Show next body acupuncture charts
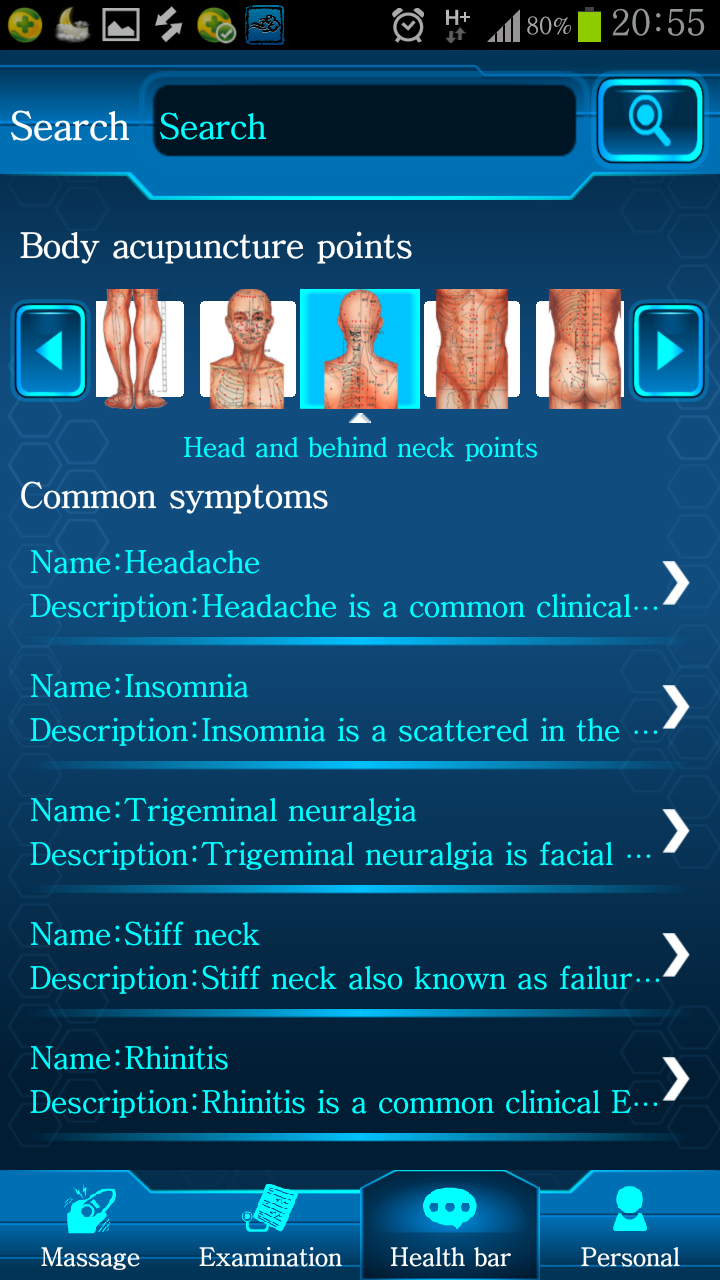Screen dimensions: 720x1280 pyautogui.click(x=669, y=350)
